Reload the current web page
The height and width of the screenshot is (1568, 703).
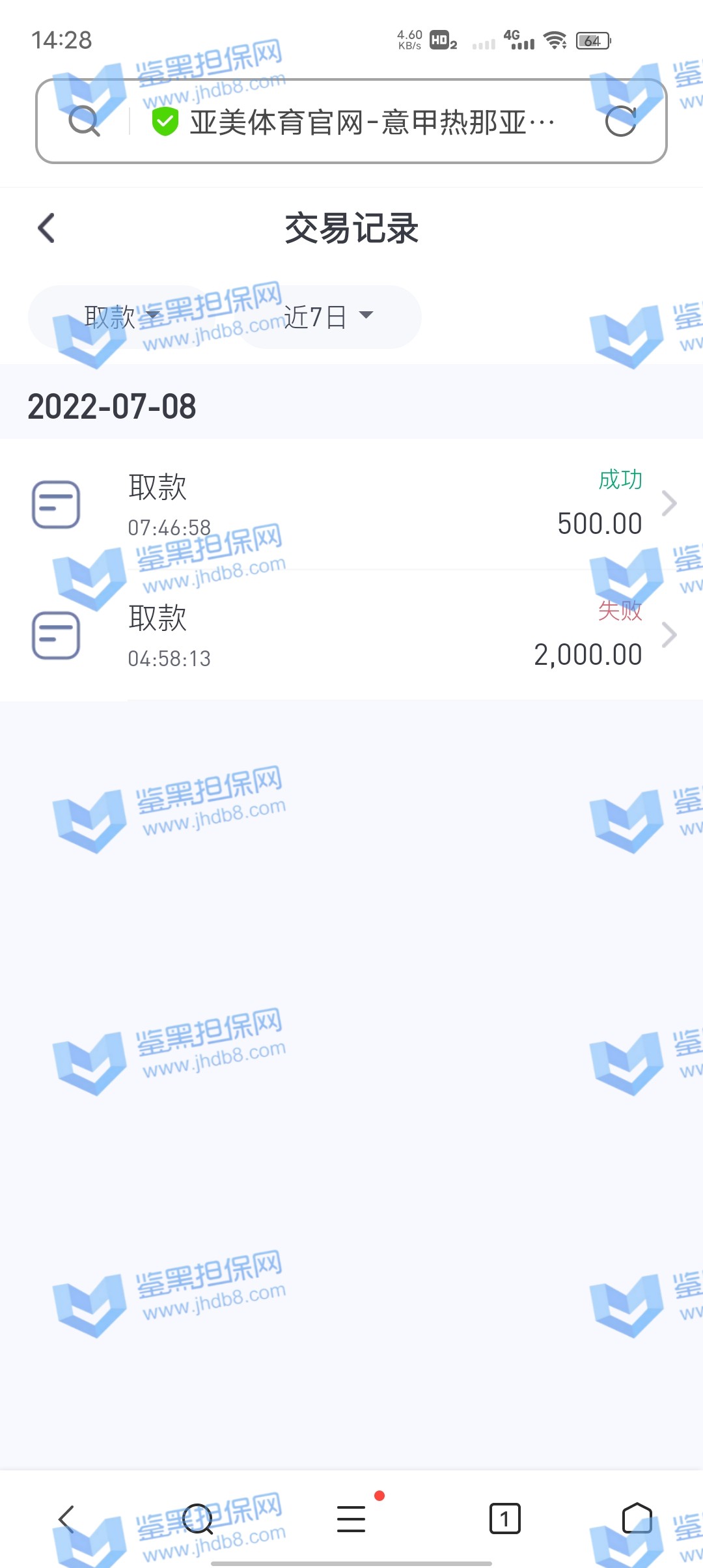pyautogui.click(x=620, y=121)
